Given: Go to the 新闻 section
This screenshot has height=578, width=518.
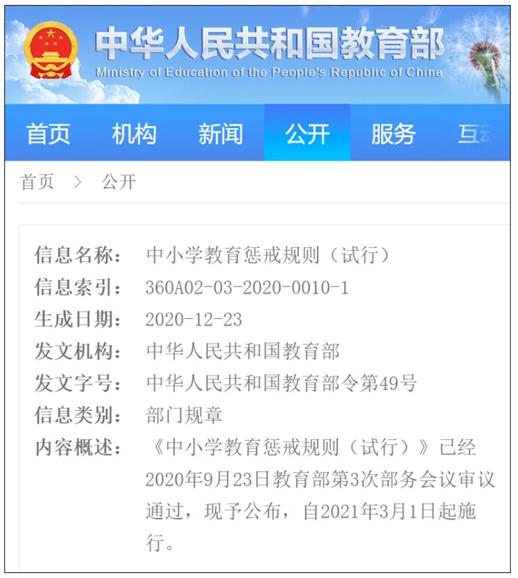Looking at the screenshot, I should tap(221, 133).
